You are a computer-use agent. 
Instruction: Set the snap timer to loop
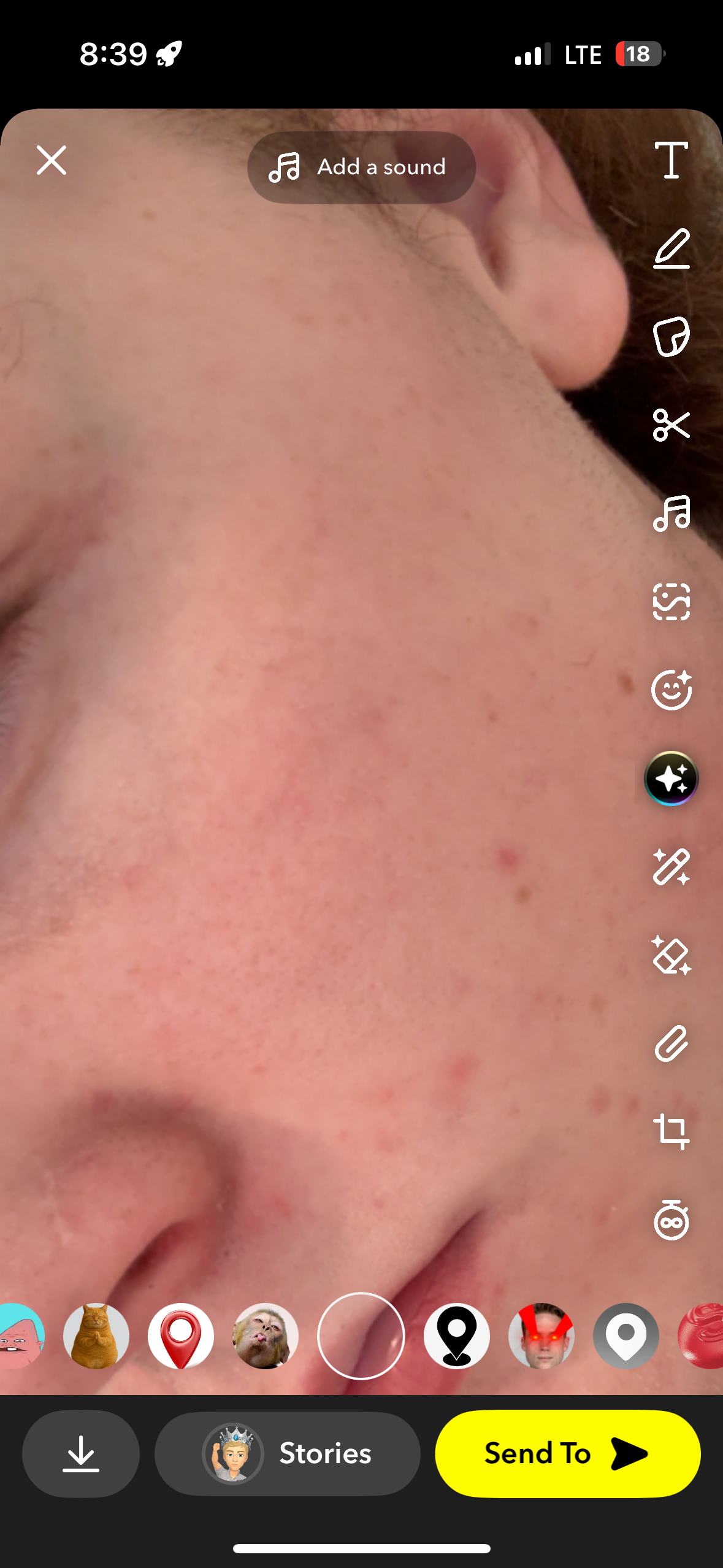click(x=671, y=1220)
